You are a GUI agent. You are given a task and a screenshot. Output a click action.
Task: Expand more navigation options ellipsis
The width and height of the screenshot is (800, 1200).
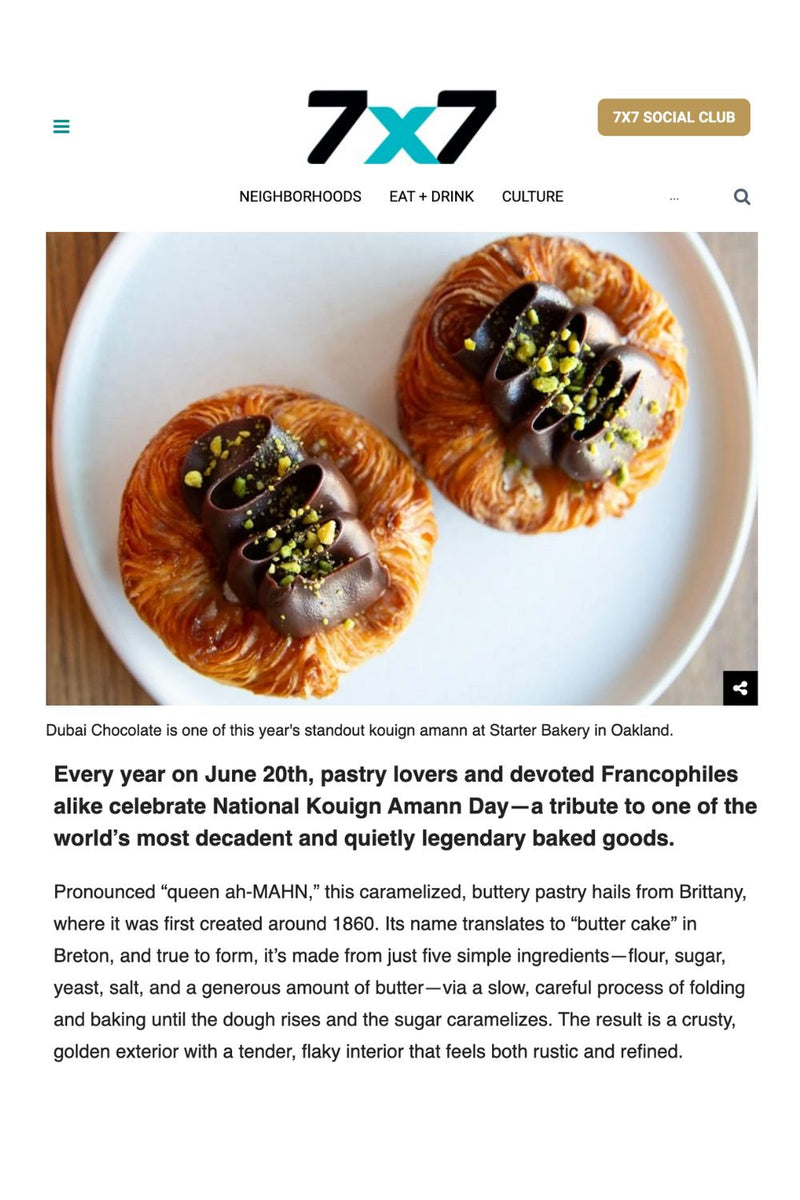[674, 198]
